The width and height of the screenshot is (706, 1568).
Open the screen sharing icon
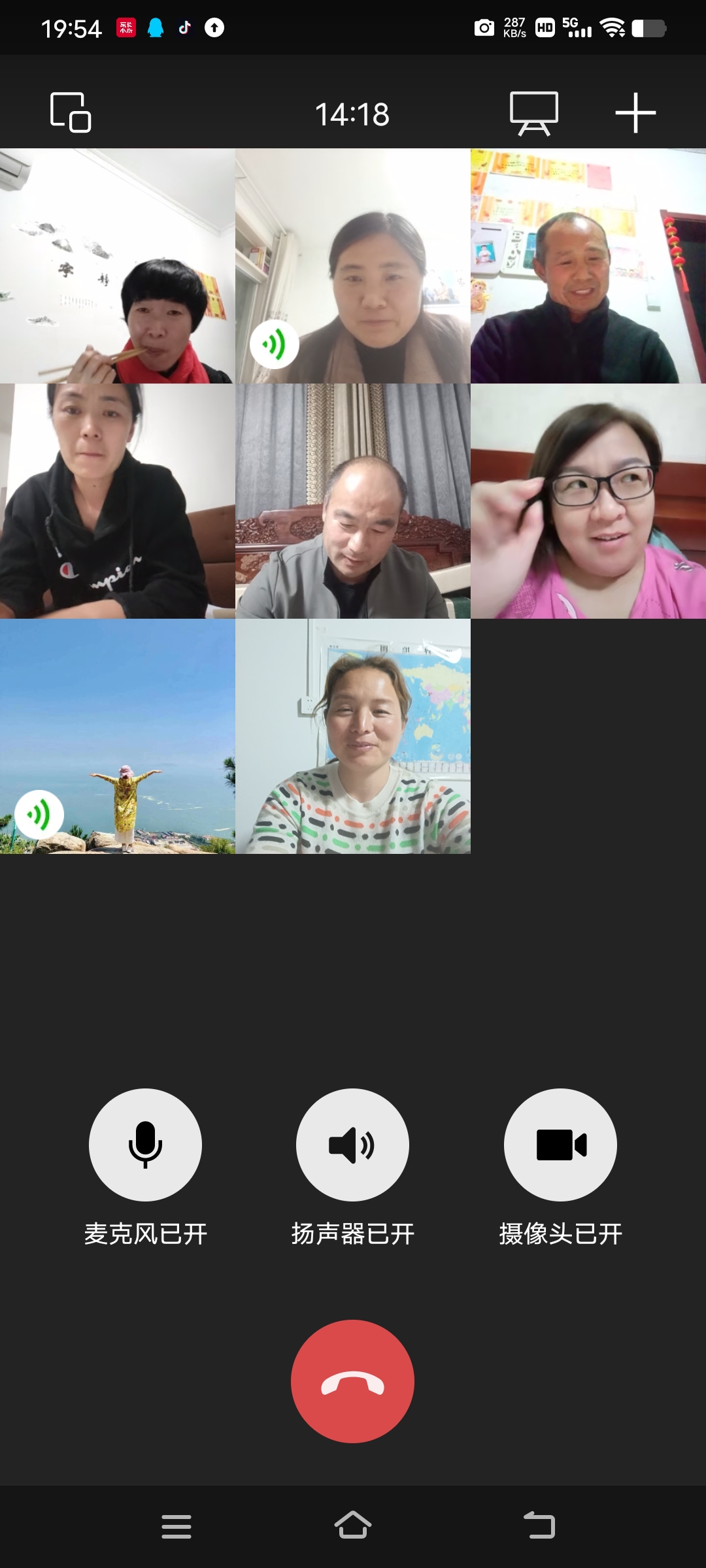534,113
